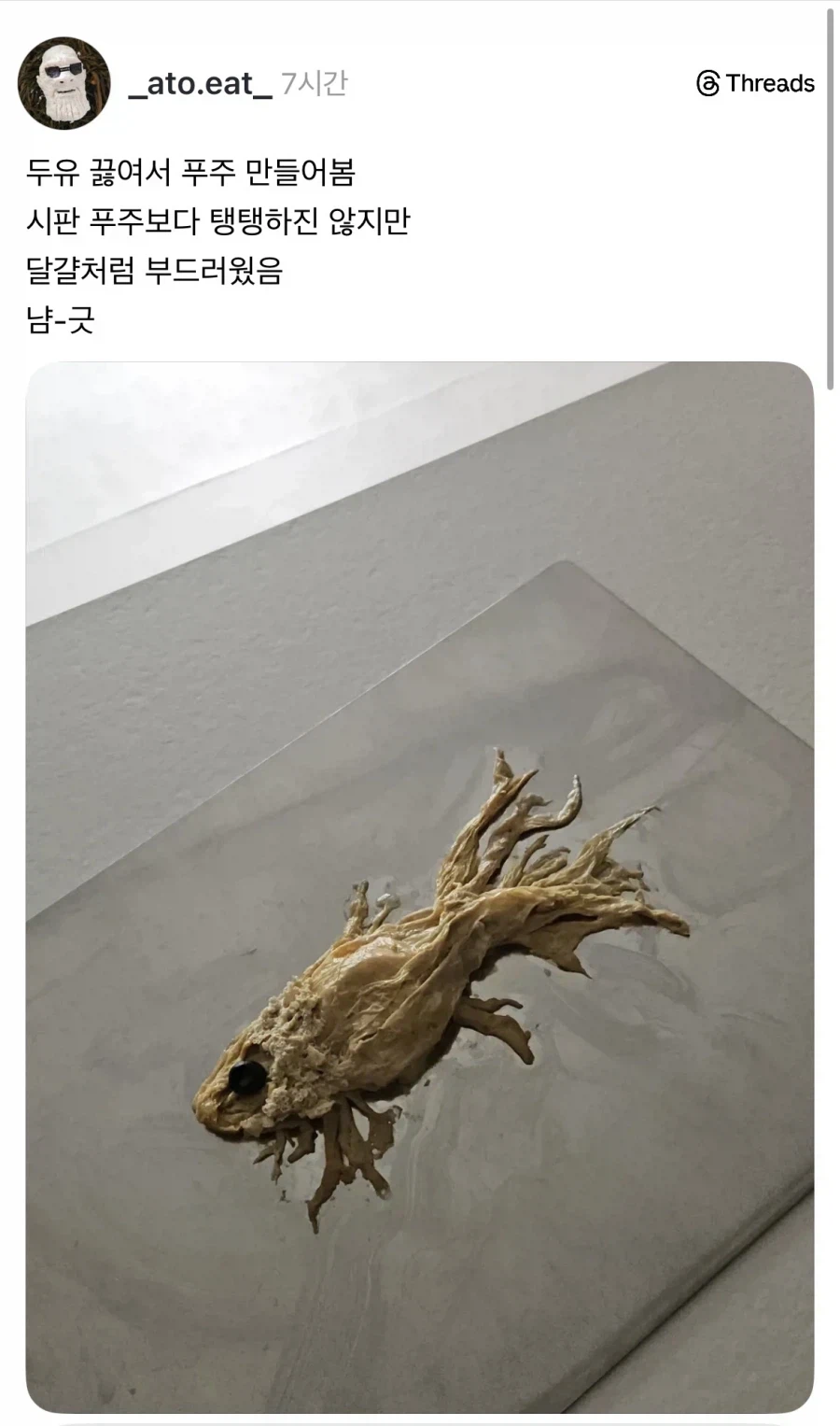Select the Threads app glyph beside the wordmark

[x=707, y=83]
